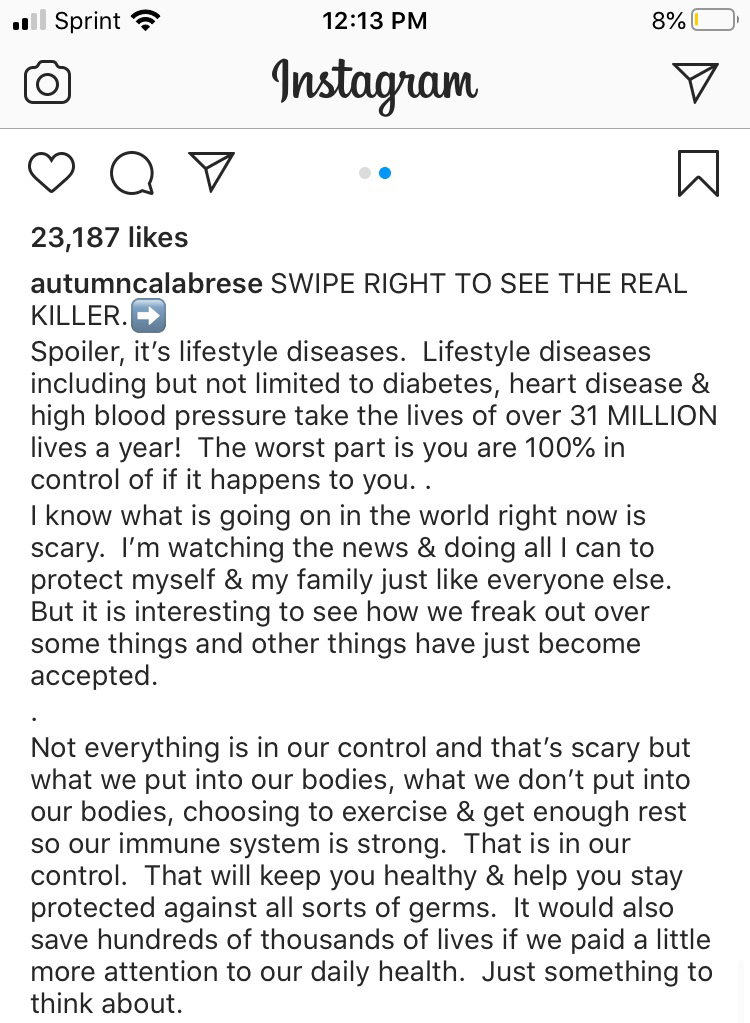This screenshot has width=750, height=1023.
Task: Open direct messages via paper plane icon
Action: click(695, 82)
